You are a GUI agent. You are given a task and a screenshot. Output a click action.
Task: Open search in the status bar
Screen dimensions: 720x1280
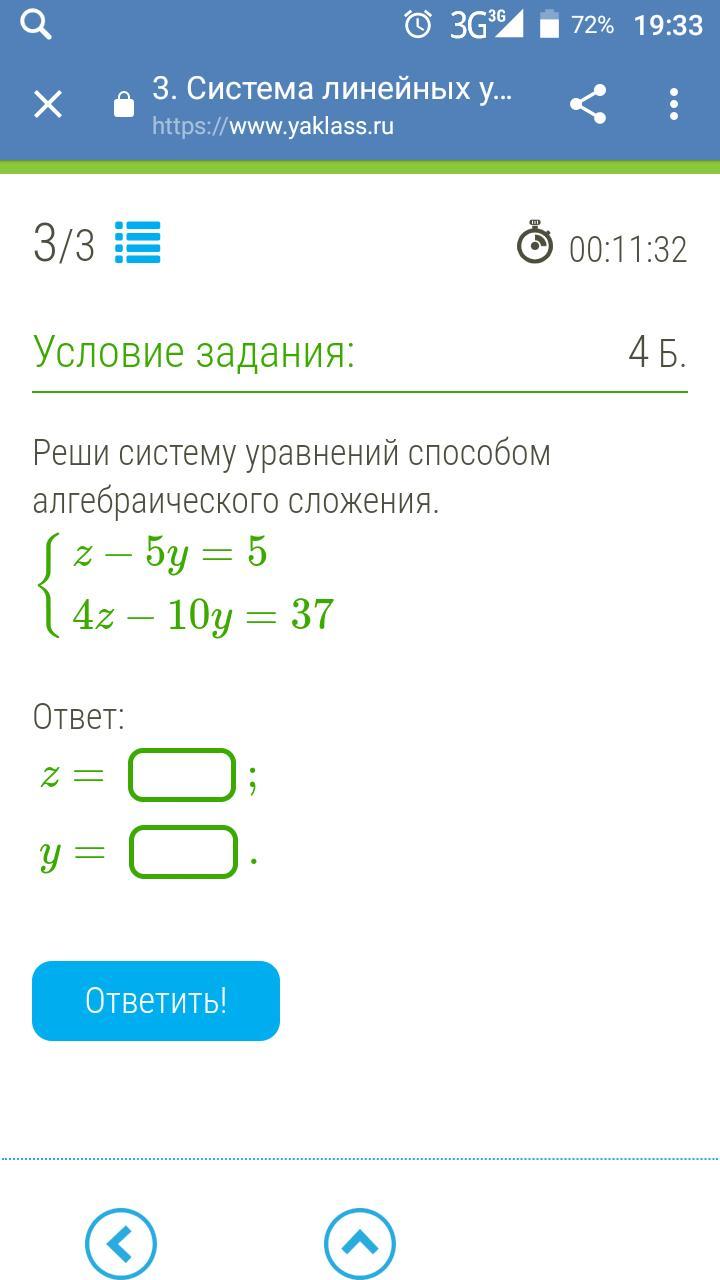[36, 24]
